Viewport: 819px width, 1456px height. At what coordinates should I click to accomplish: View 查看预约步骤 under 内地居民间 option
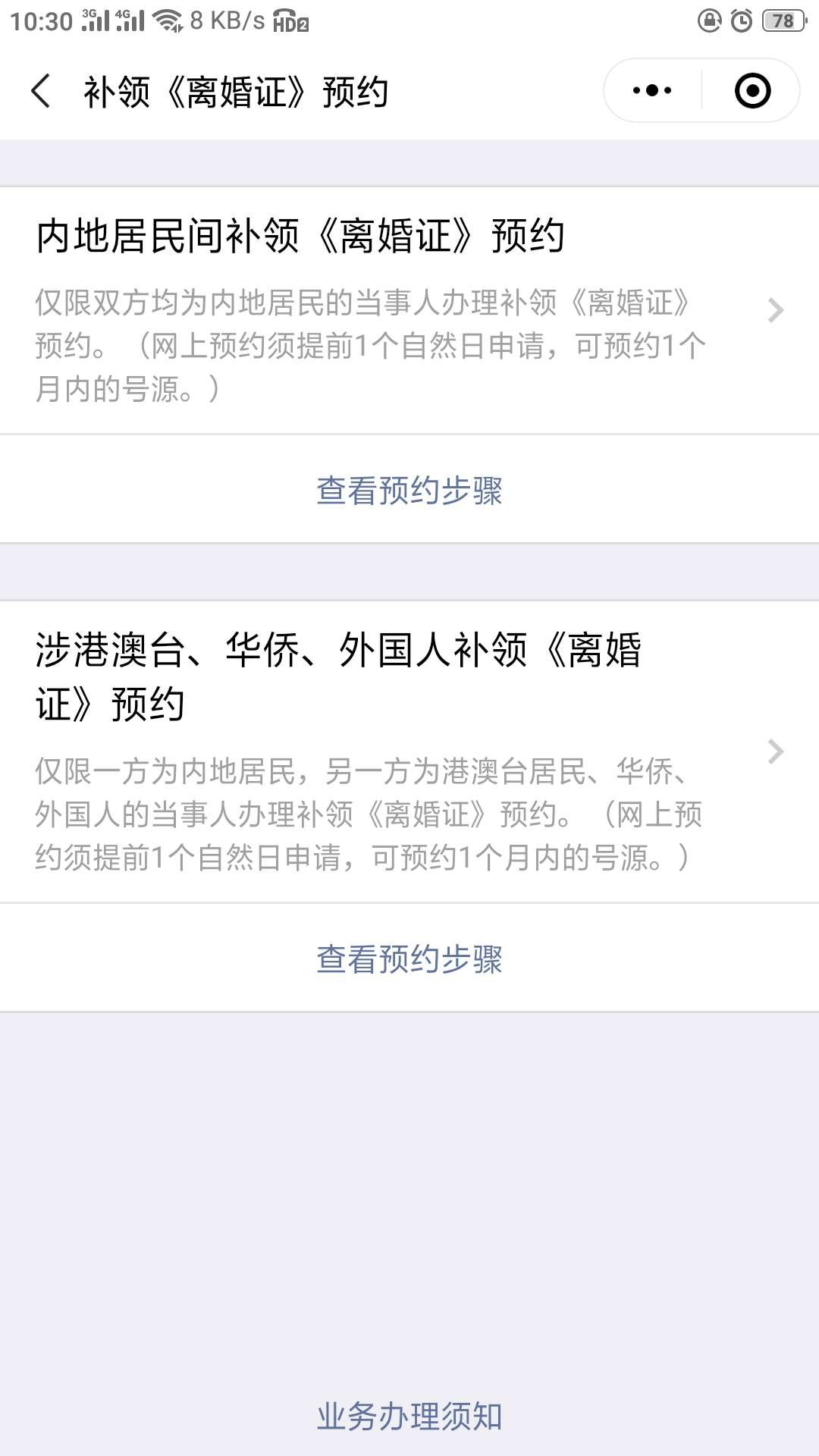tap(409, 491)
